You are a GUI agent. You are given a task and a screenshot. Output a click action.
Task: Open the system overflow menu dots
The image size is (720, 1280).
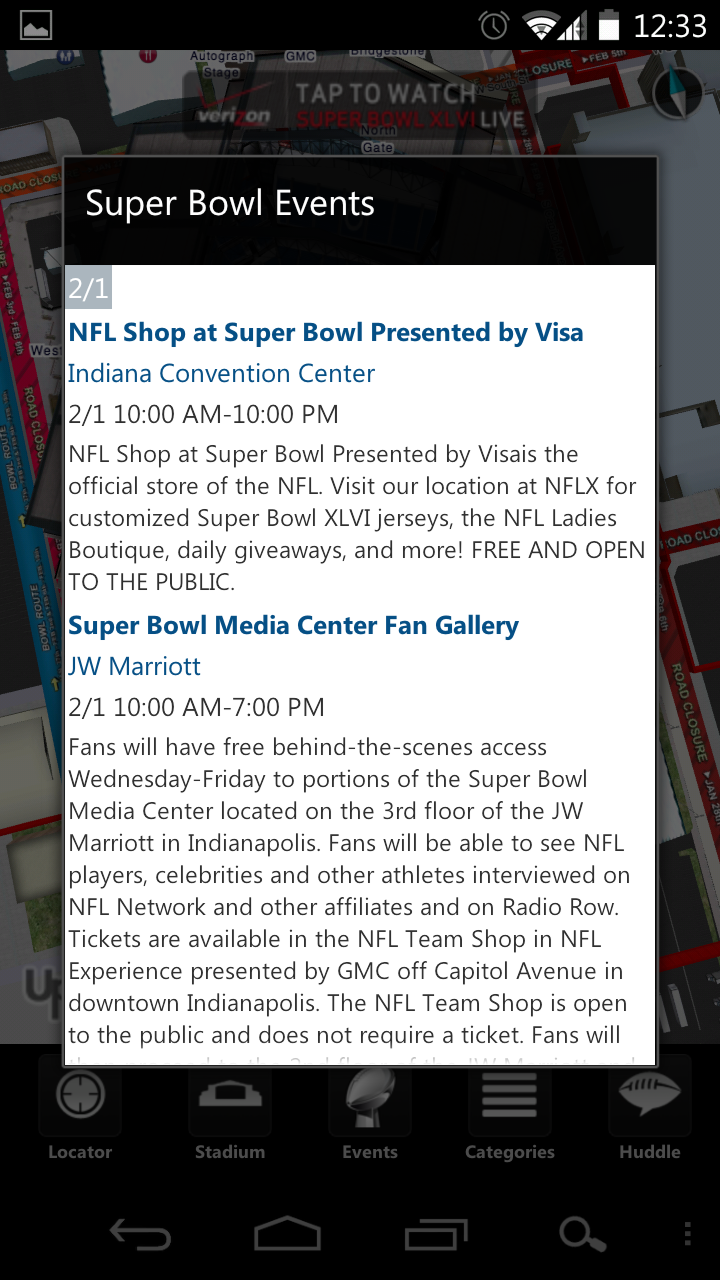(x=686, y=1235)
